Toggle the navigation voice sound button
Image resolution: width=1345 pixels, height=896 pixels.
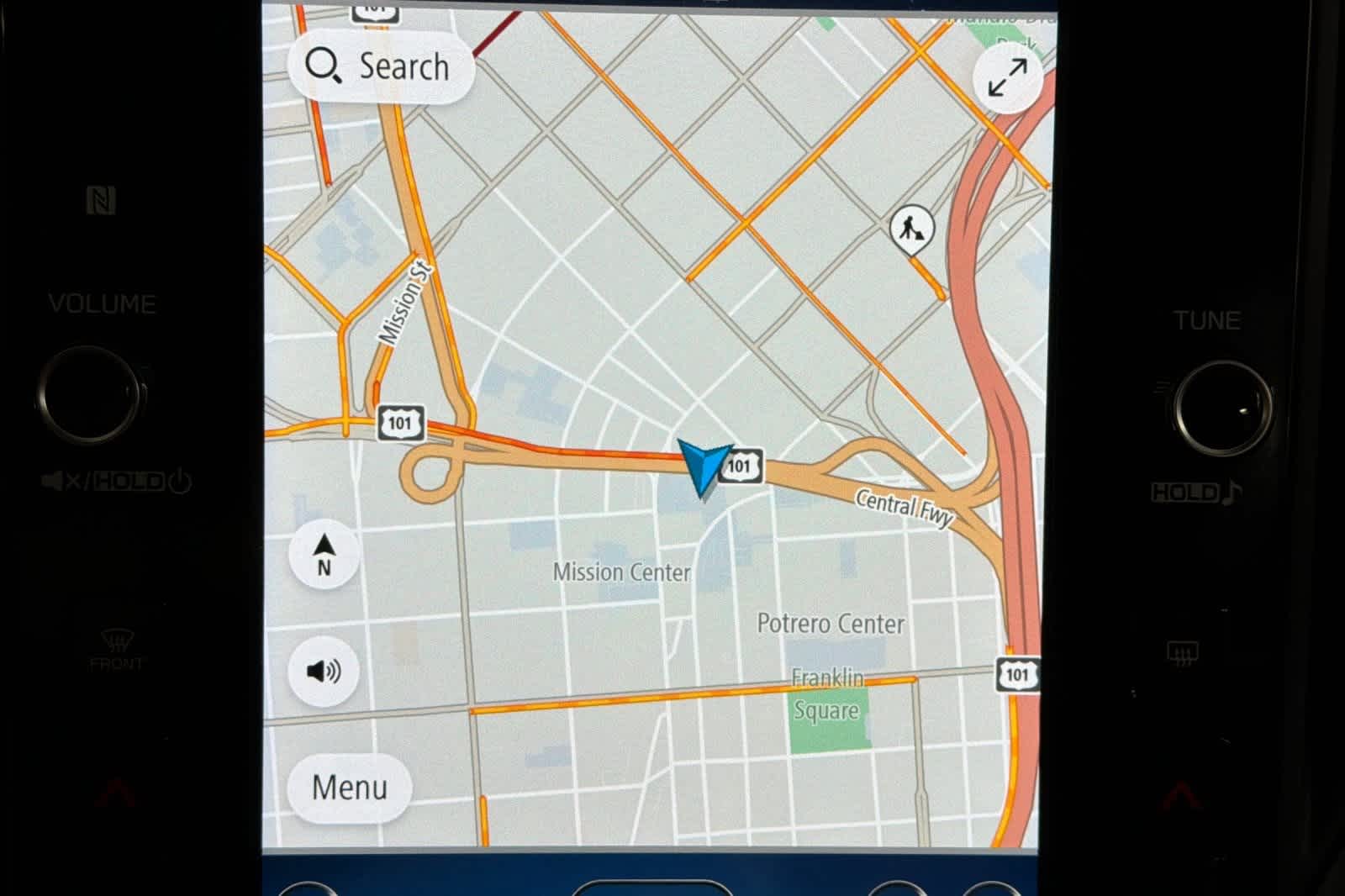[x=324, y=671]
